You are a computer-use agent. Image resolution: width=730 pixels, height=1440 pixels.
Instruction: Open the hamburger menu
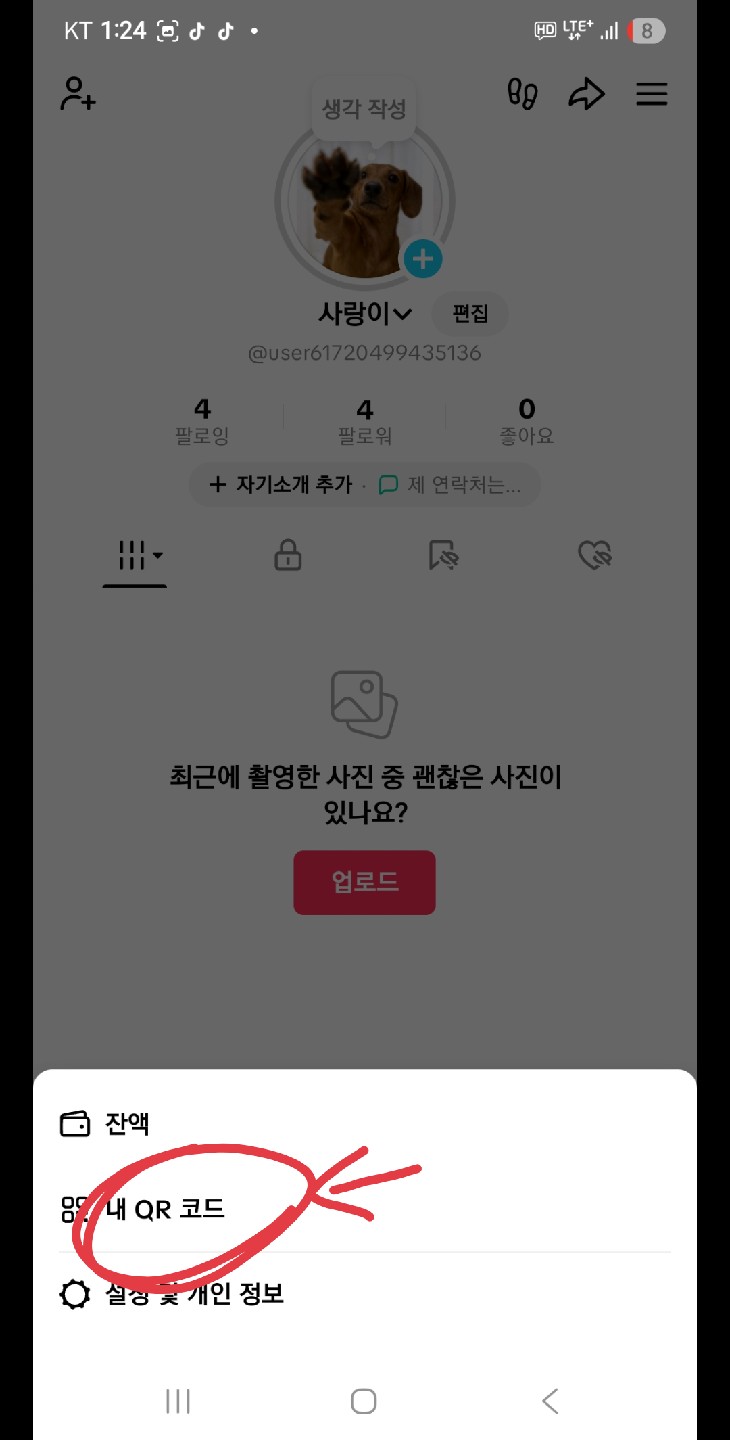tap(652, 95)
